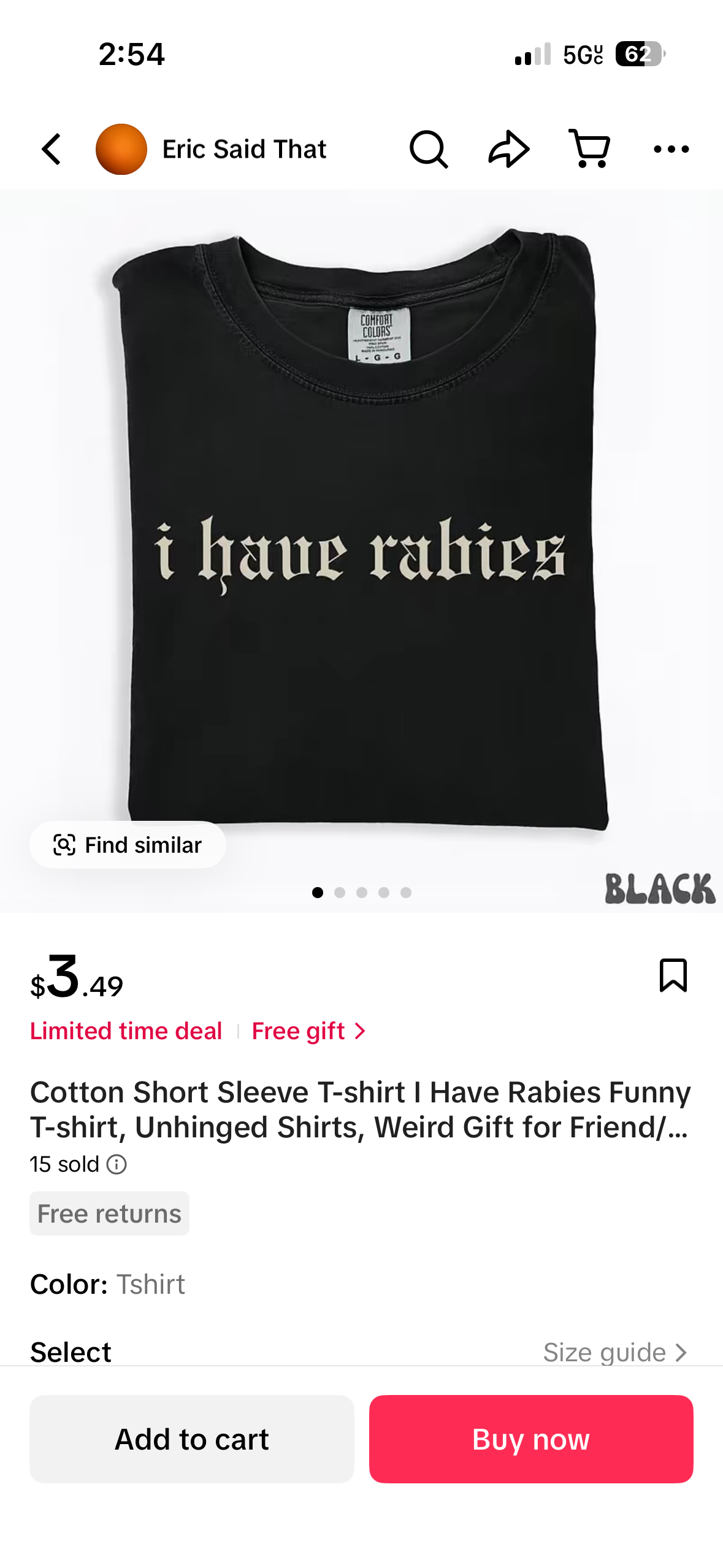723x1568 pixels.
Task: Add the T-shirt to cart
Action: [x=192, y=1439]
